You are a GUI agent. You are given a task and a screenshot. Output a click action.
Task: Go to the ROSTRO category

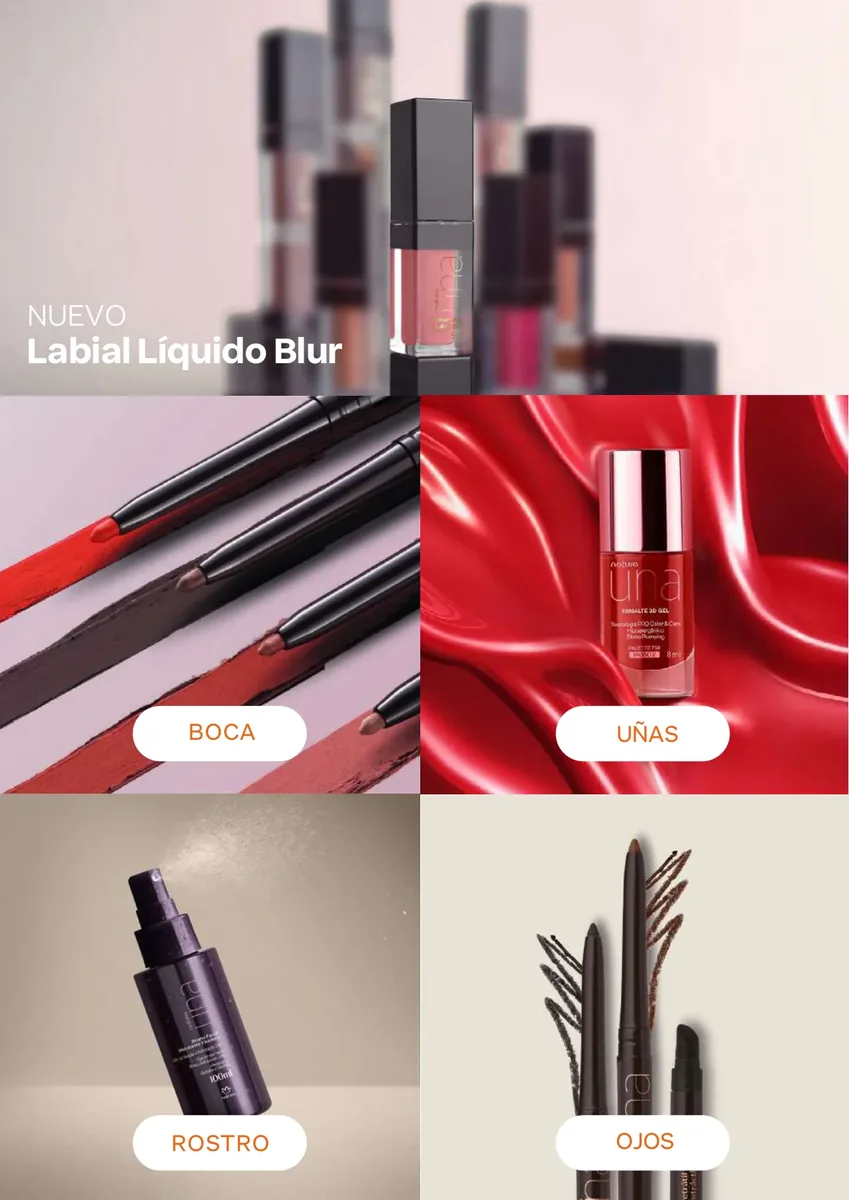220,1143
